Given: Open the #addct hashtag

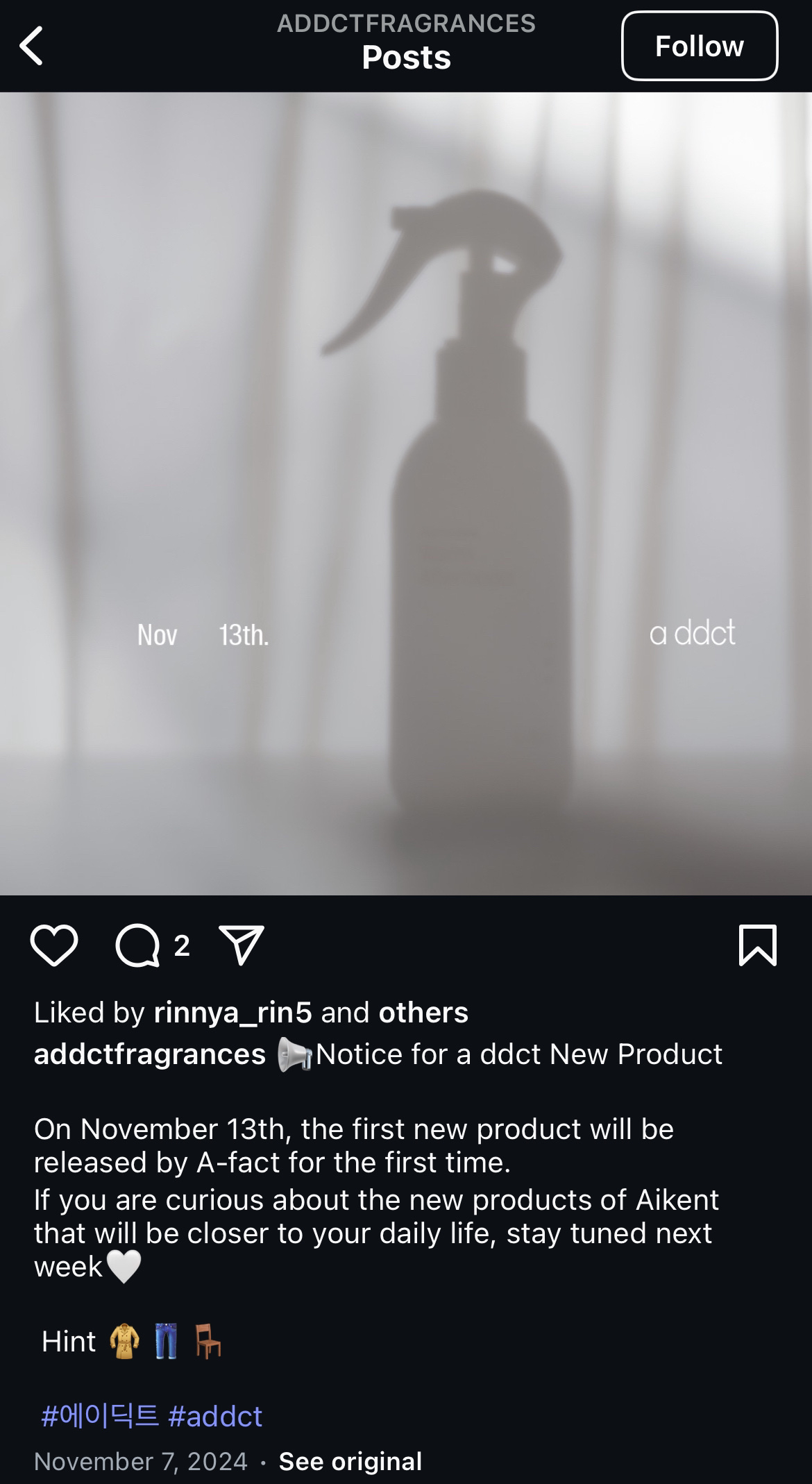Looking at the screenshot, I should point(215,1417).
